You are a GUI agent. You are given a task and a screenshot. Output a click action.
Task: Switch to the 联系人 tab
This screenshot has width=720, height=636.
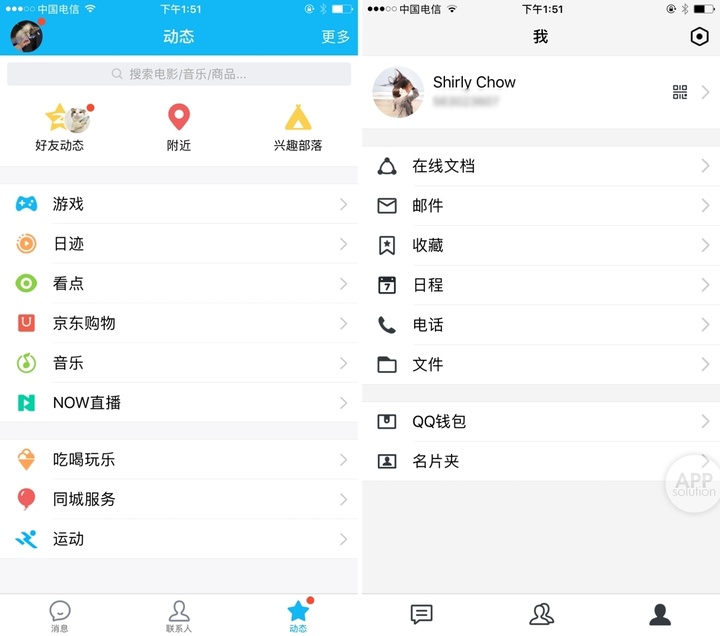click(x=179, y=616)
